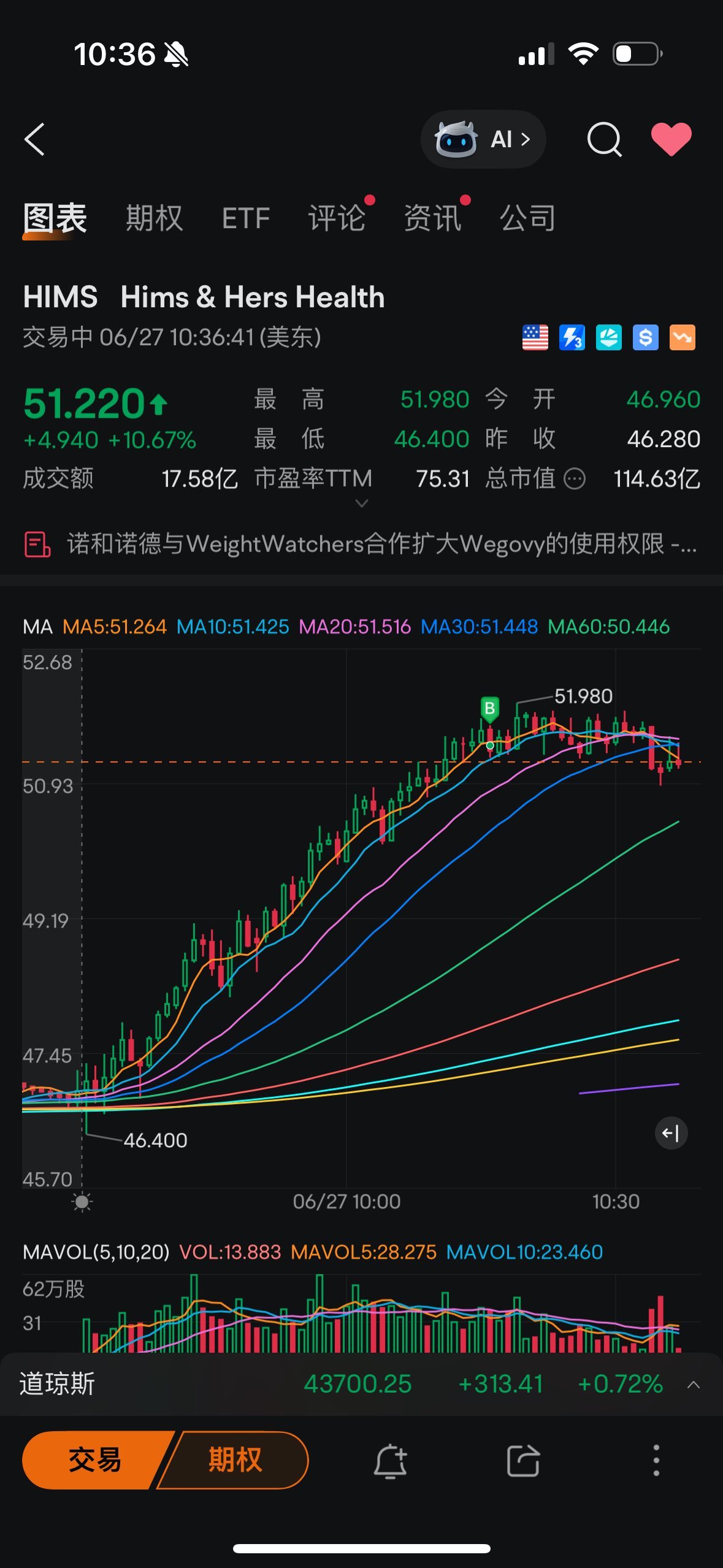This screenshot has width=723, height=1568.
Task: Add a price alert with bell icon
Action: point(390,1461)
